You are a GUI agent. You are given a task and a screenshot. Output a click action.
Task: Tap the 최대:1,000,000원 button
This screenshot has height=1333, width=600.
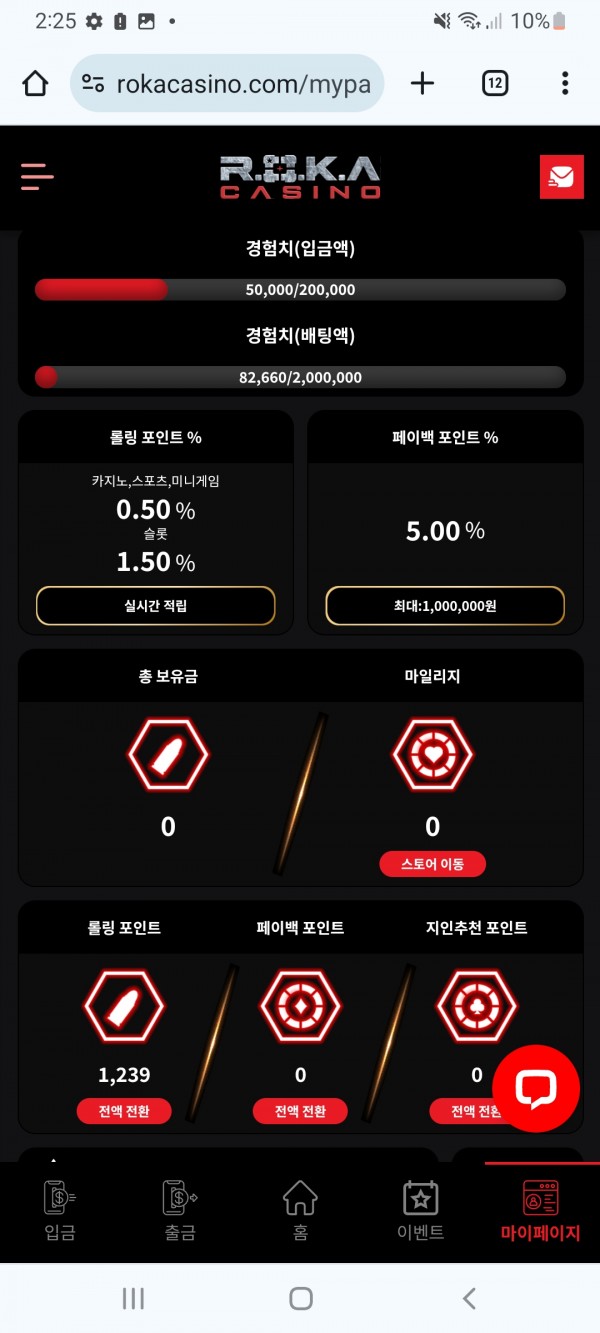(445, 605)
